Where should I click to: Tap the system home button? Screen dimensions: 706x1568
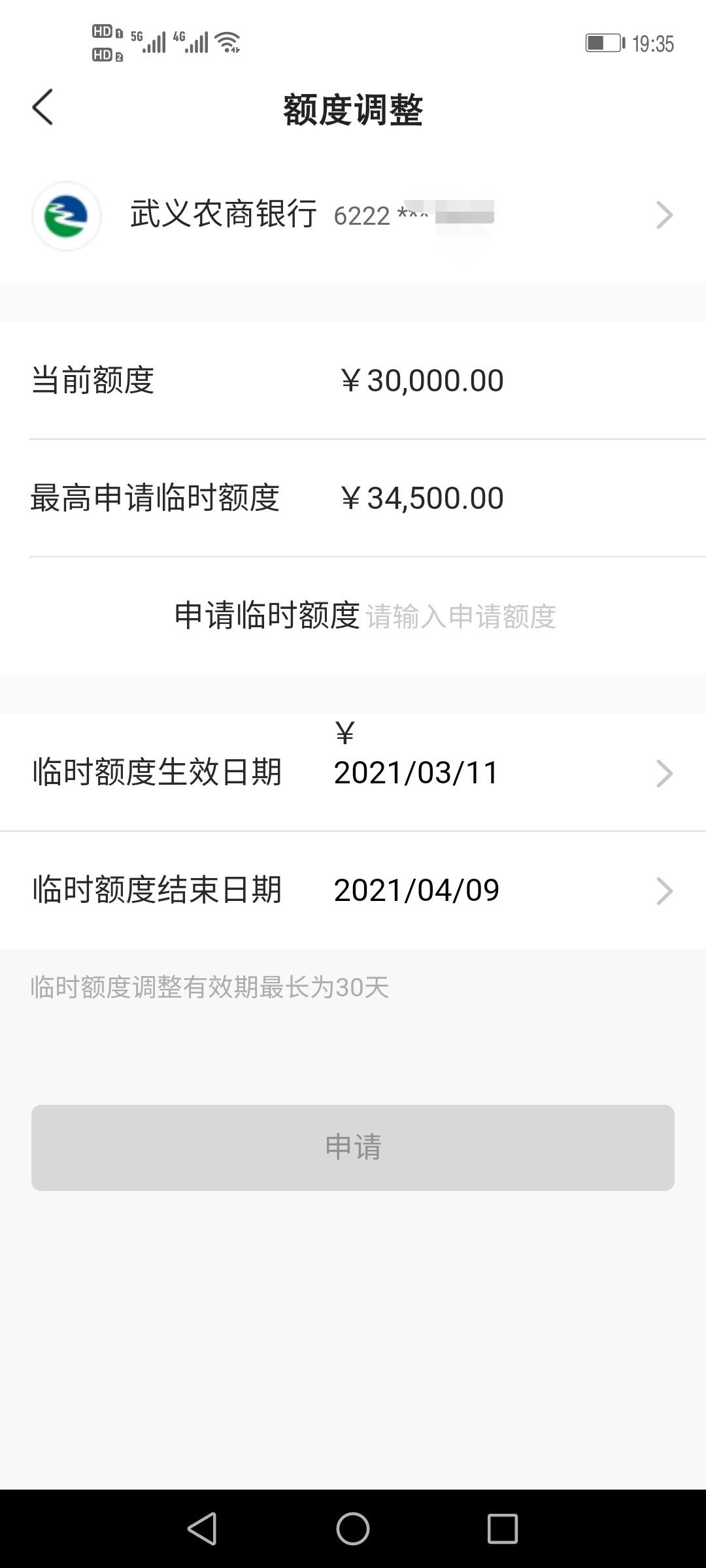353,1529
